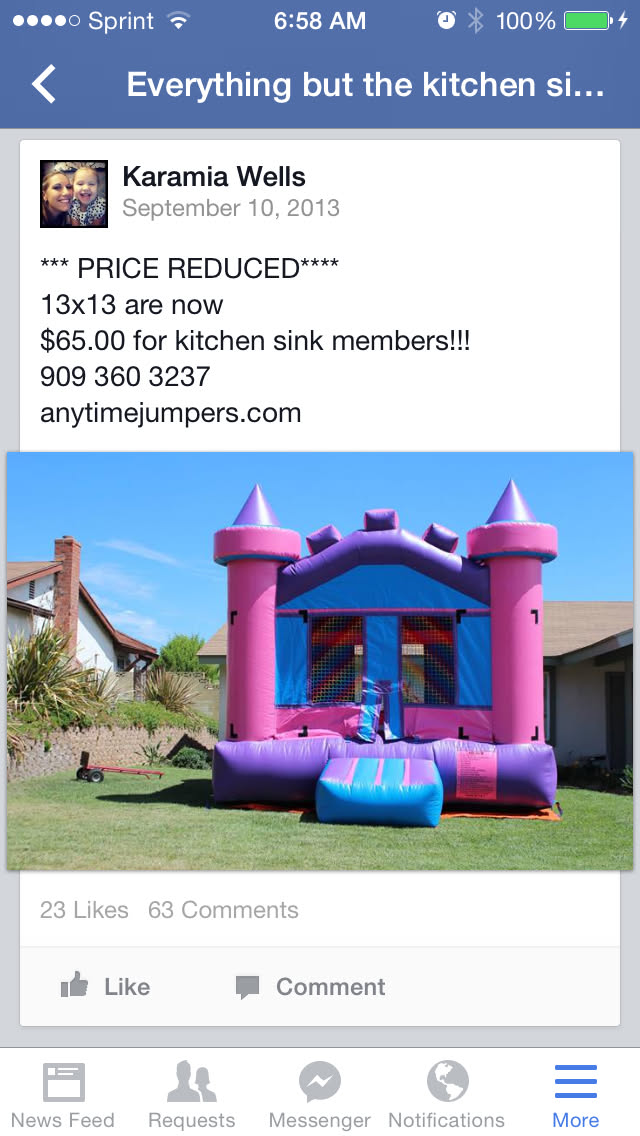Open the pink bounce house photo

[320, 660]
